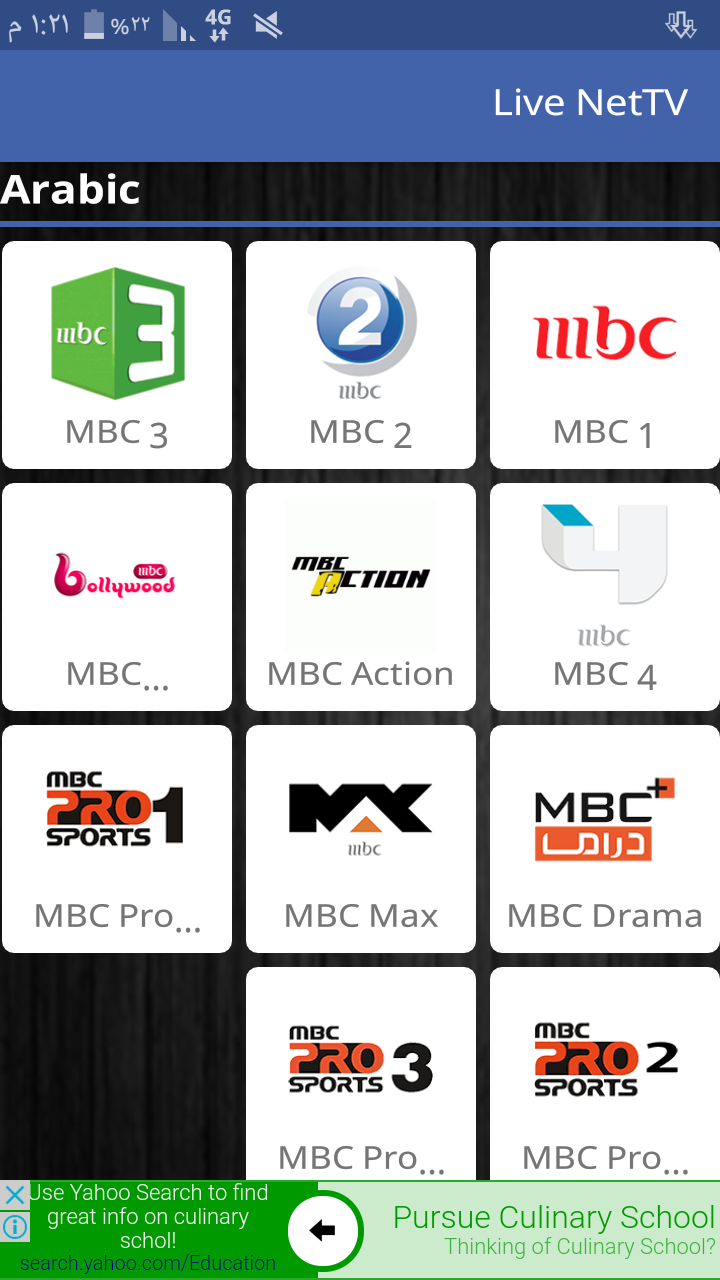This screenshot has height=1280, width=720.
Task: Watch MBC Pro Sports 3 channel
Action: (361, 1075)
